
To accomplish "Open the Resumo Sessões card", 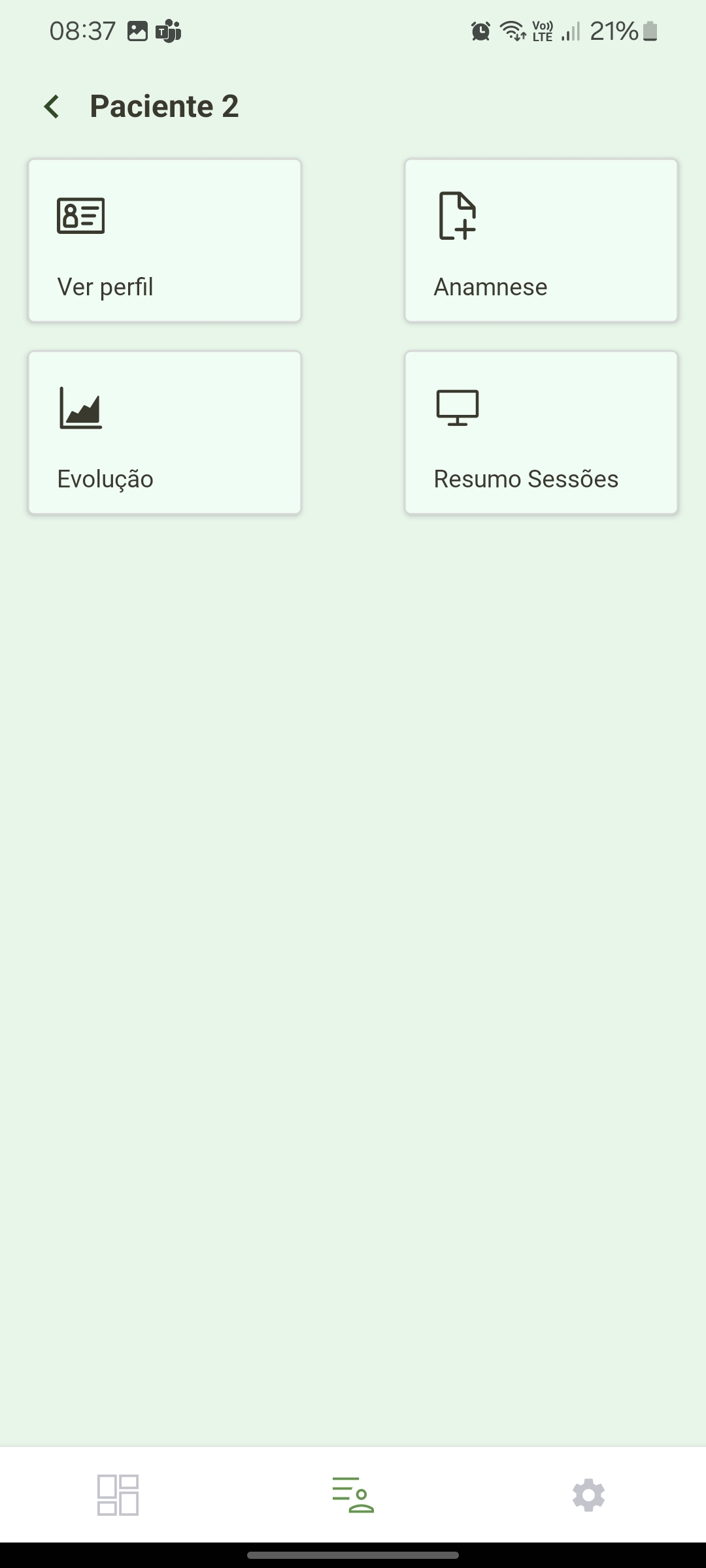I will (x=541, y=433).
